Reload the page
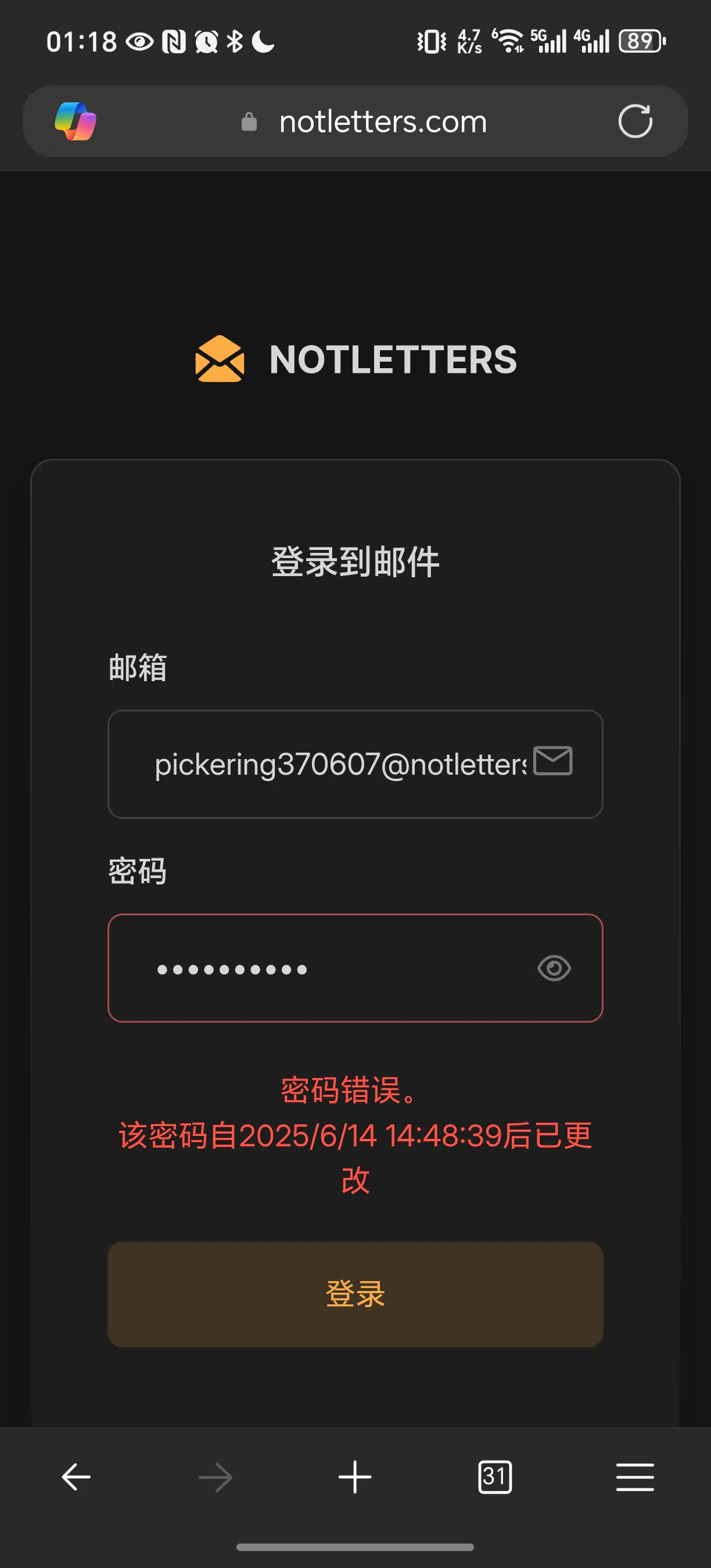 (635, 121)
